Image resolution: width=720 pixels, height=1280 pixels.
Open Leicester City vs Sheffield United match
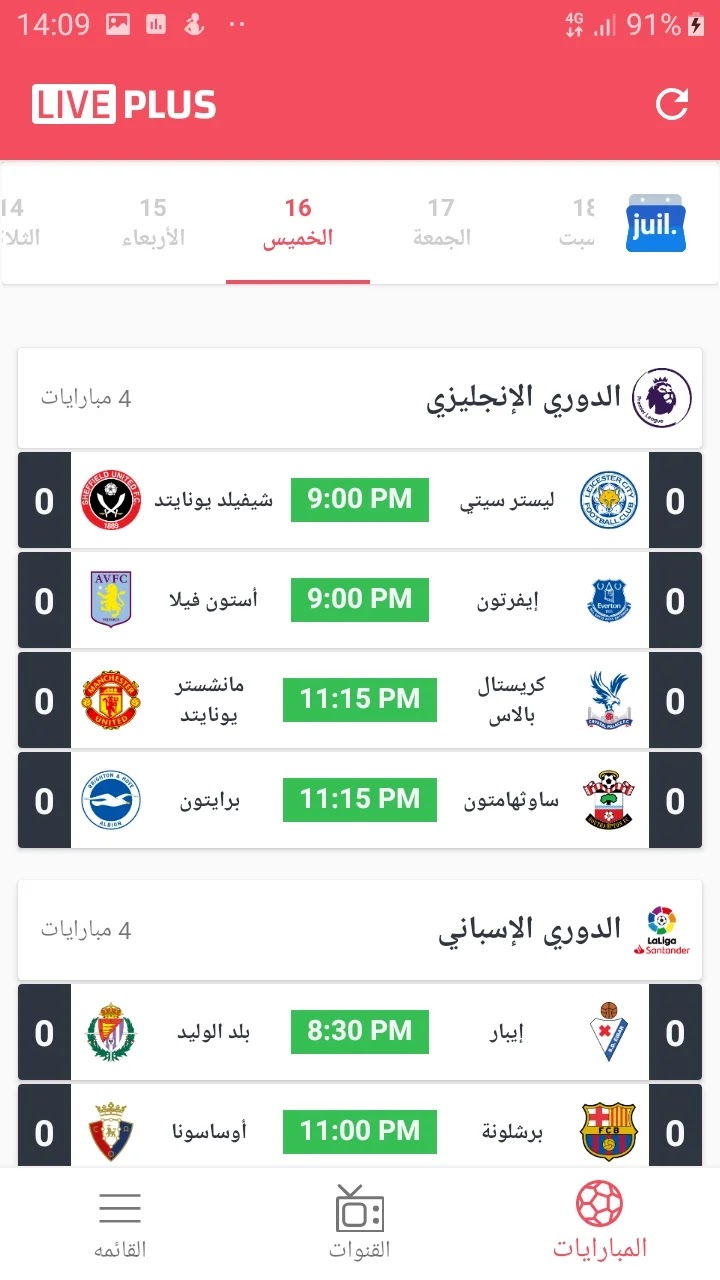point(360,500)
